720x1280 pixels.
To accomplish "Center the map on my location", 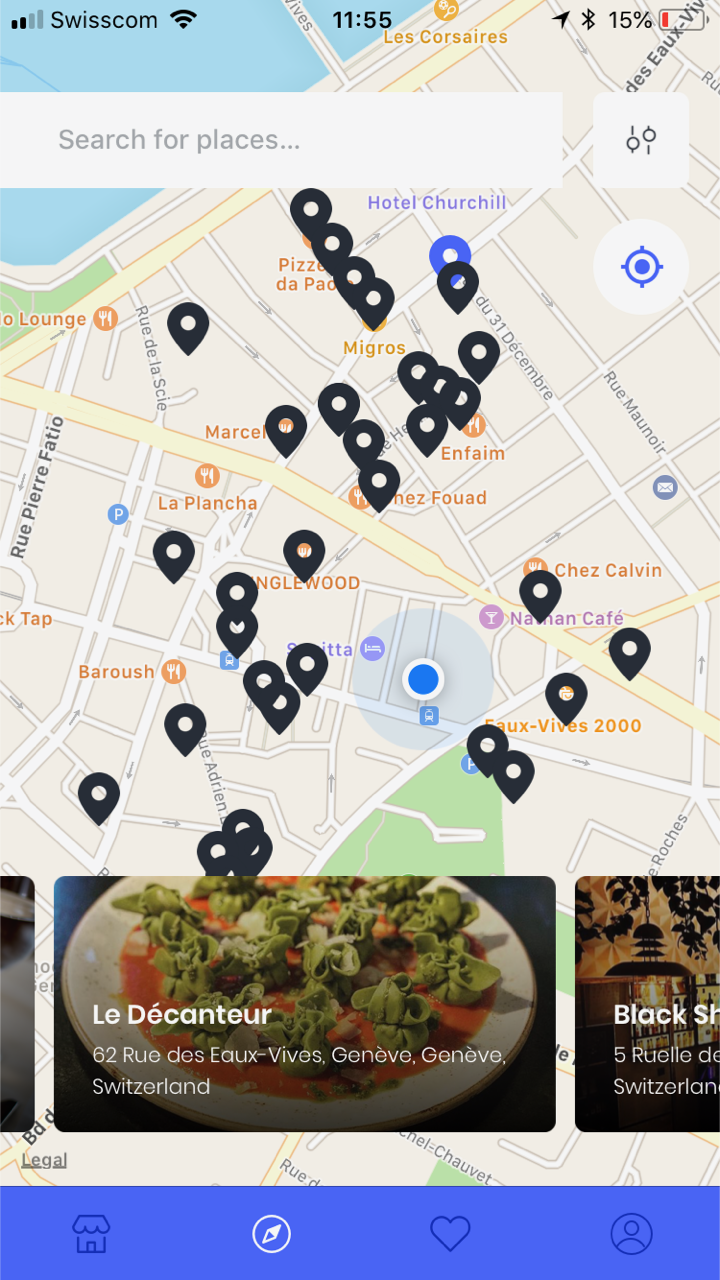I will coord(641,267).
